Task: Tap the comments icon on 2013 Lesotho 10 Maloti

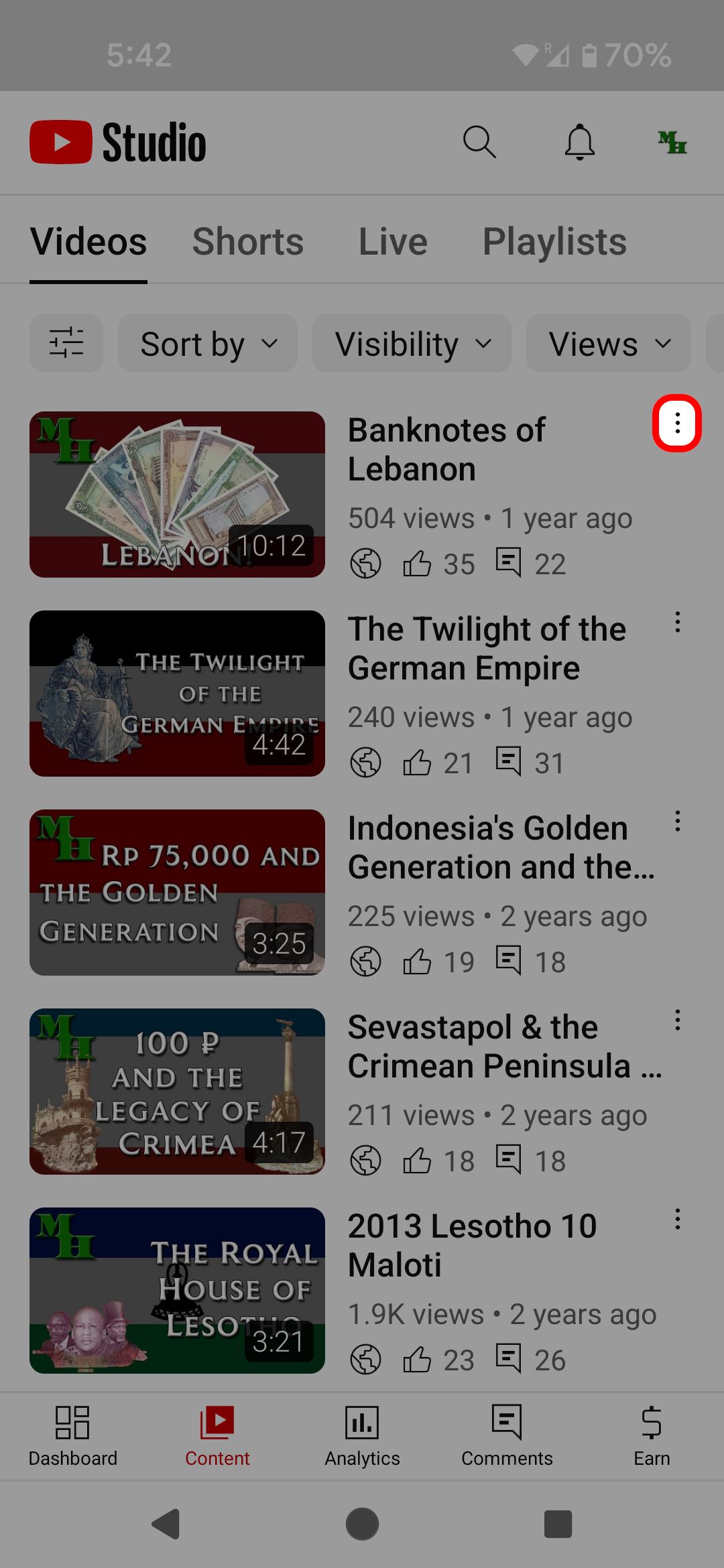Action: pyautogui.click(x=510, y=1359)
